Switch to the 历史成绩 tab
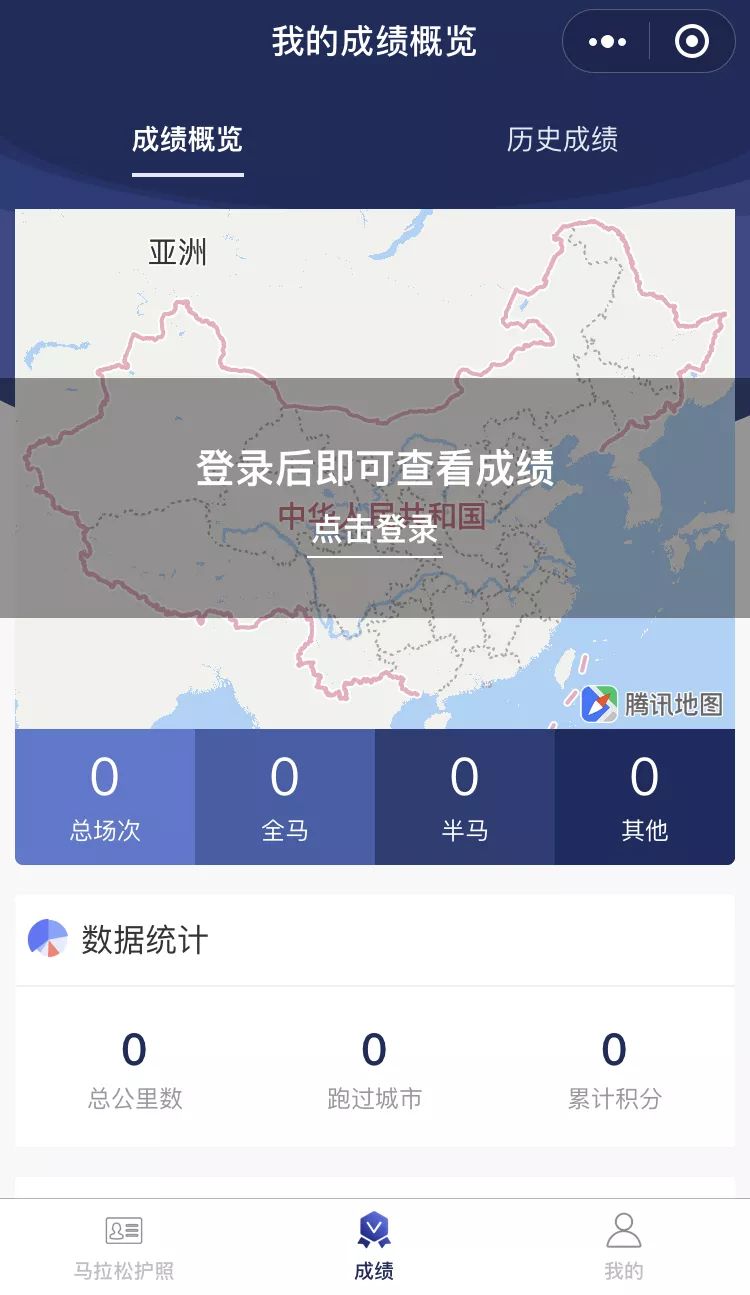 562,139
